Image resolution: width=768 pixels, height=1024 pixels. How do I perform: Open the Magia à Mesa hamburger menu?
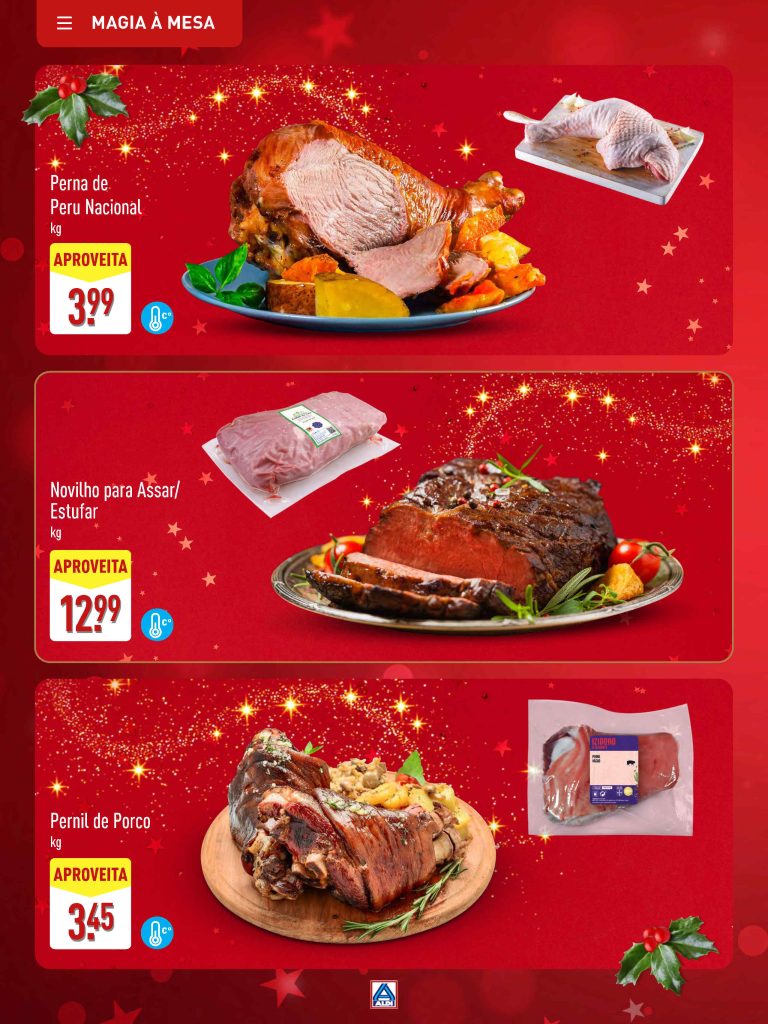pyautogui.click(x=65, y=23)
